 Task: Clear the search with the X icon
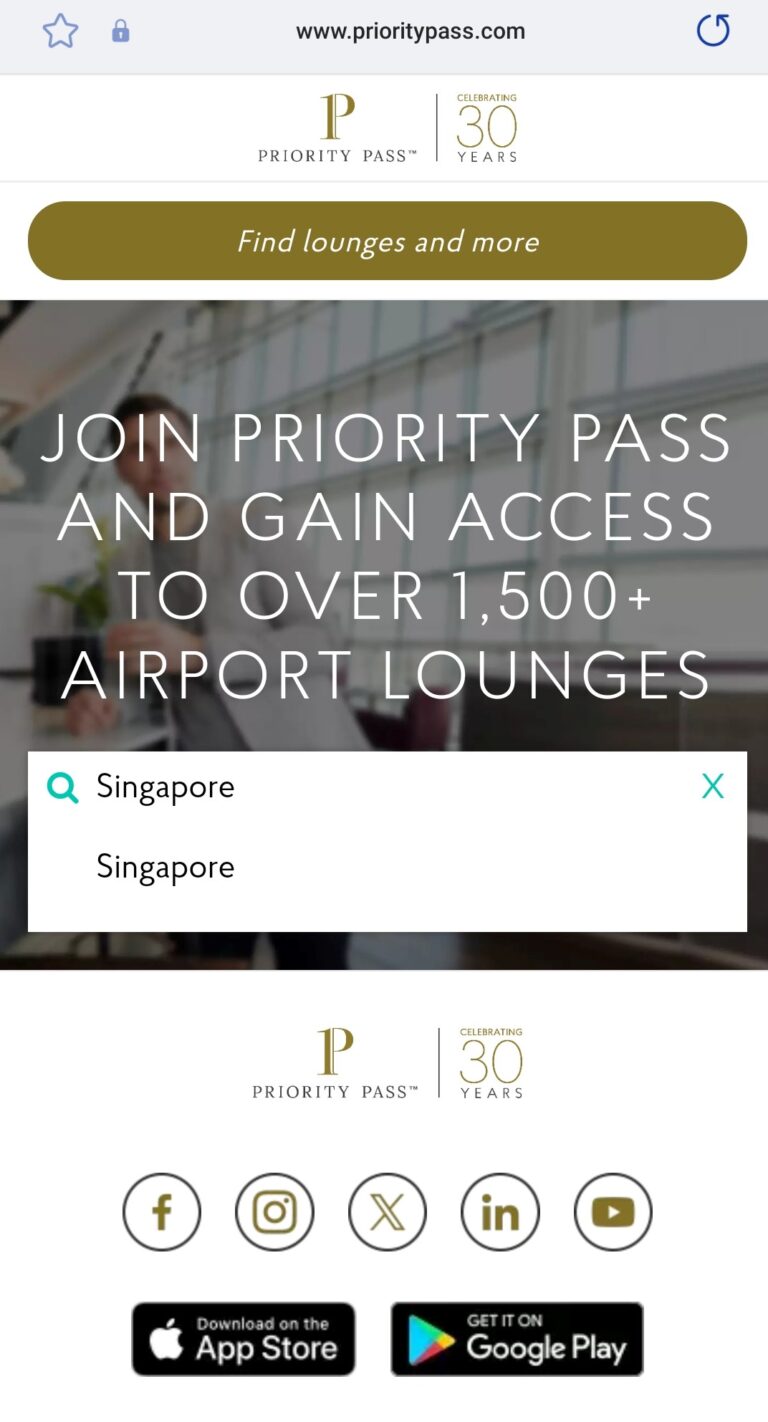713,786
